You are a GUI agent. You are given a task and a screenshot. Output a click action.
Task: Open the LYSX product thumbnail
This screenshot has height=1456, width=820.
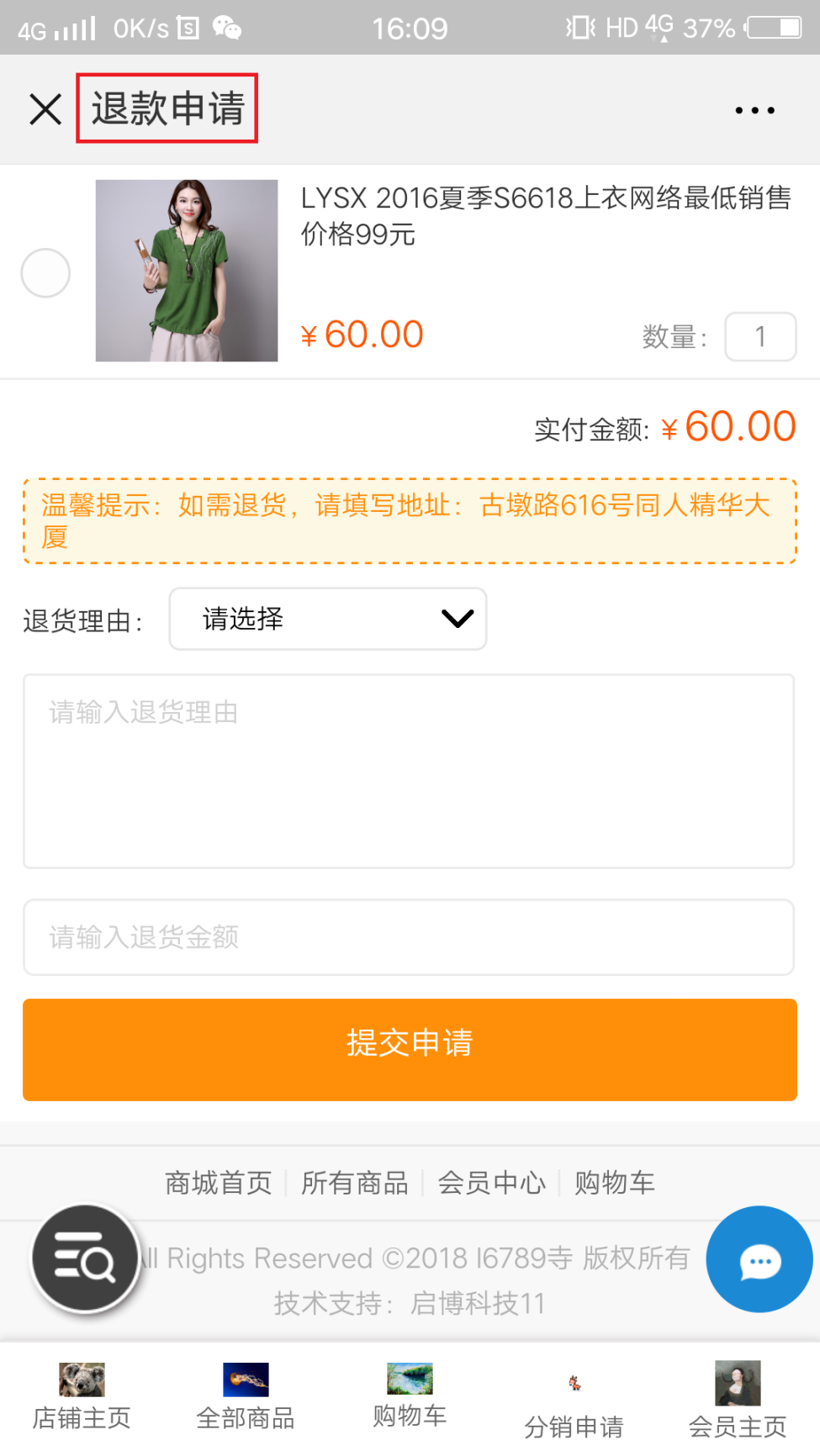(x=187, y=271)
